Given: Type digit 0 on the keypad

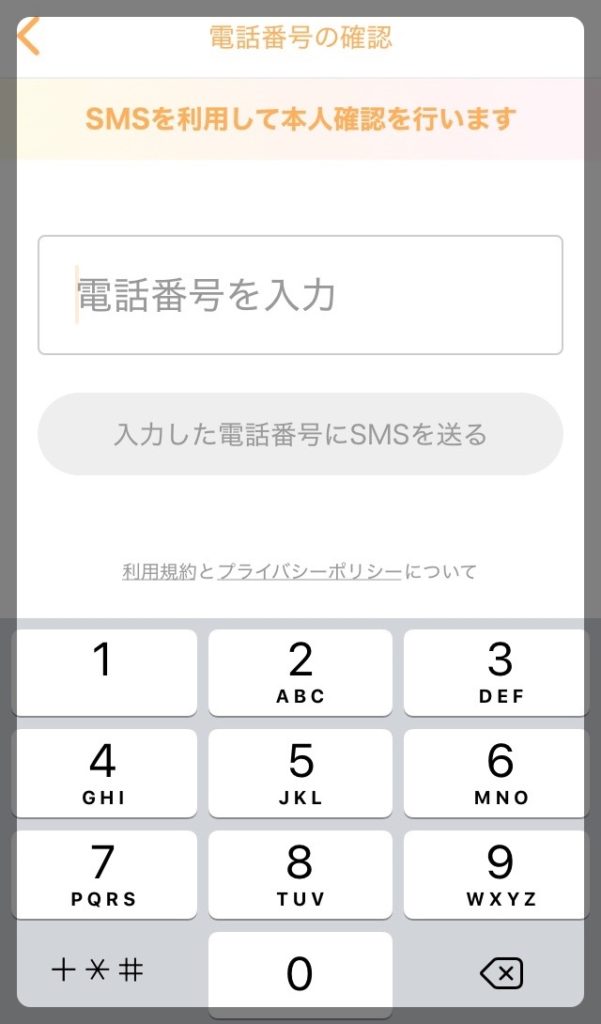Looking at the screenshot, I should 300,973.
